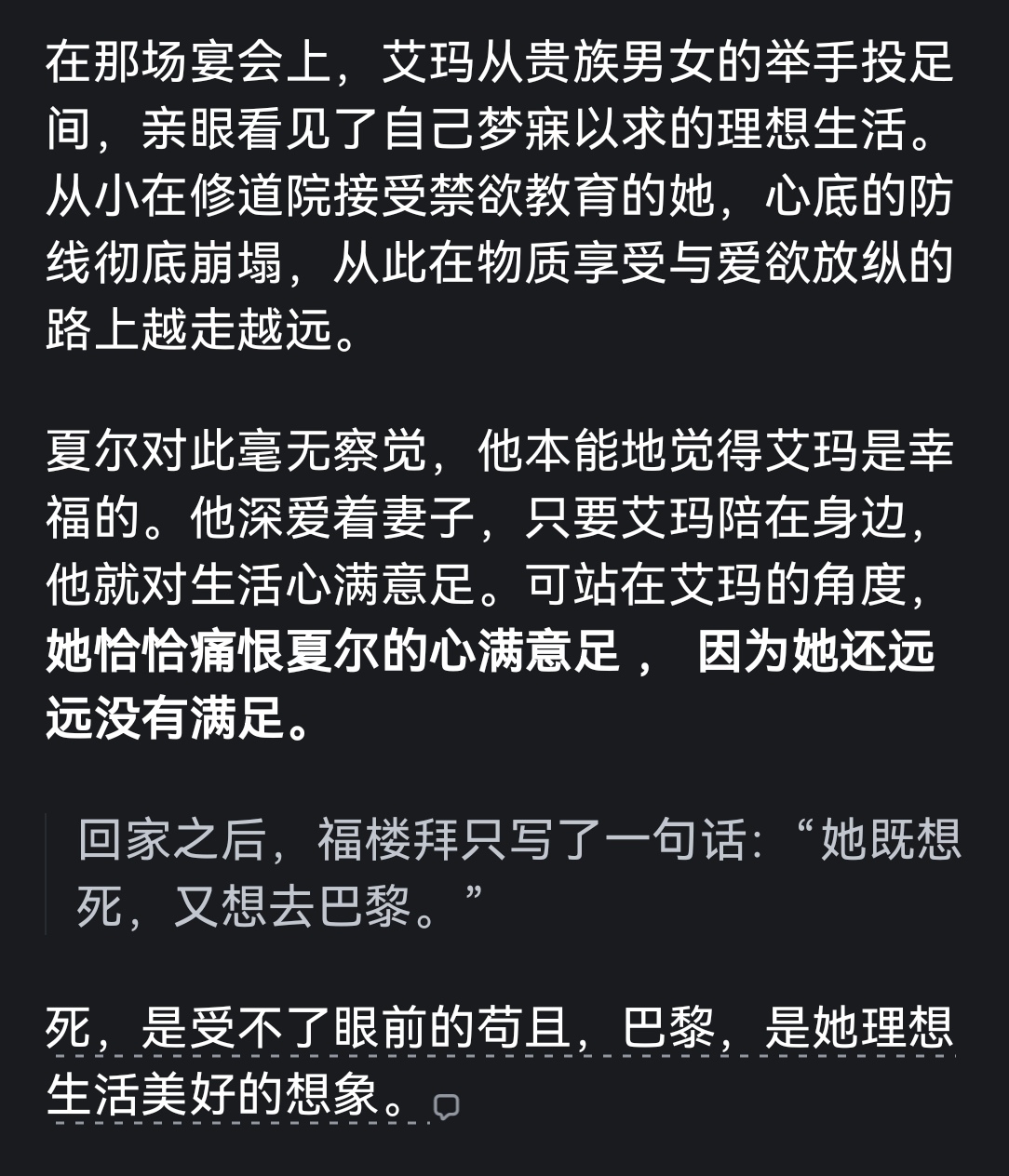Open the comment bubble after the last paragraph
The height and width of the screenshot is (1176, 1009).
(447, 1106)
